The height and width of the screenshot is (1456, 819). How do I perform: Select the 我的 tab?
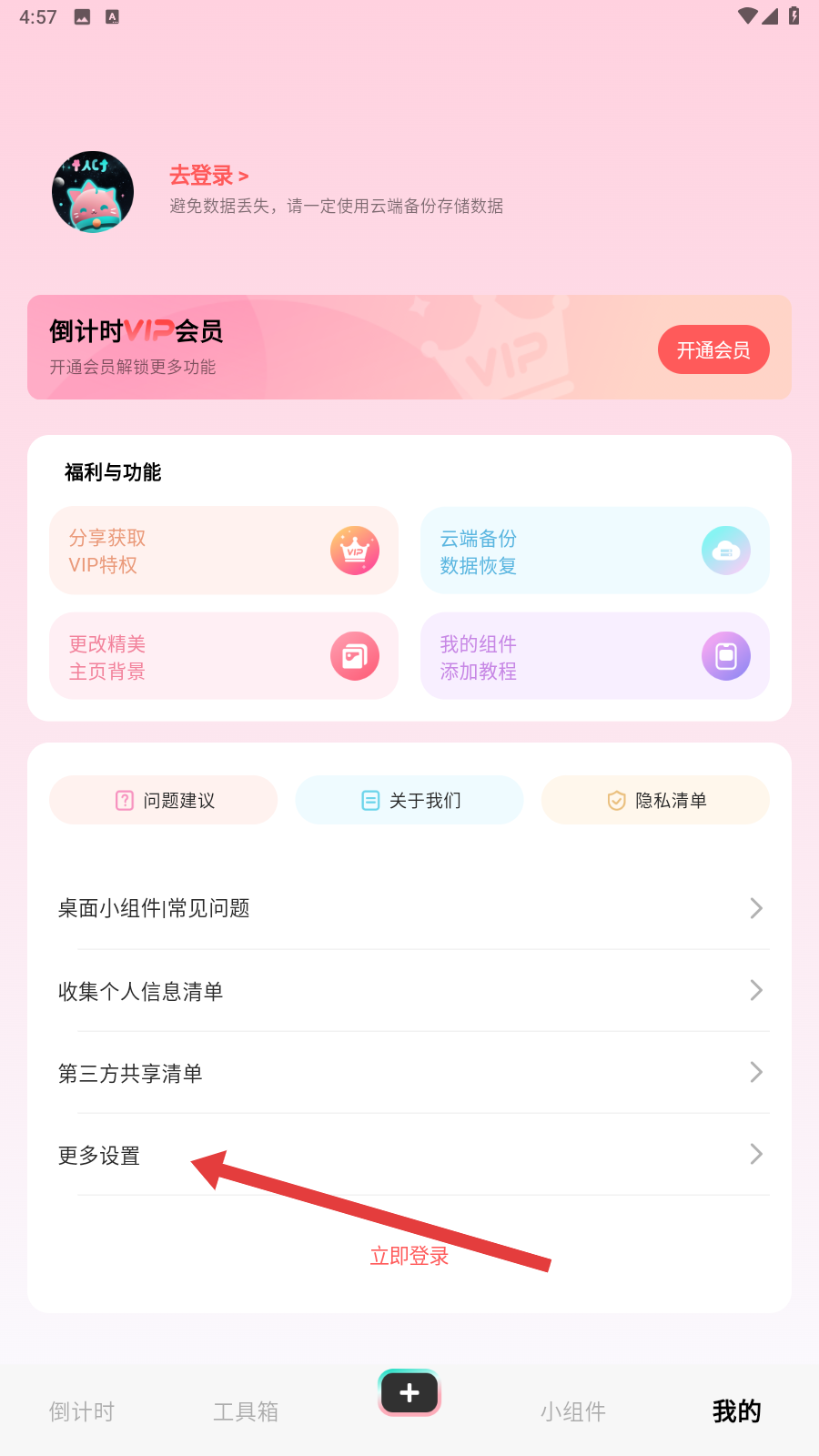[x=736, y=1411]
